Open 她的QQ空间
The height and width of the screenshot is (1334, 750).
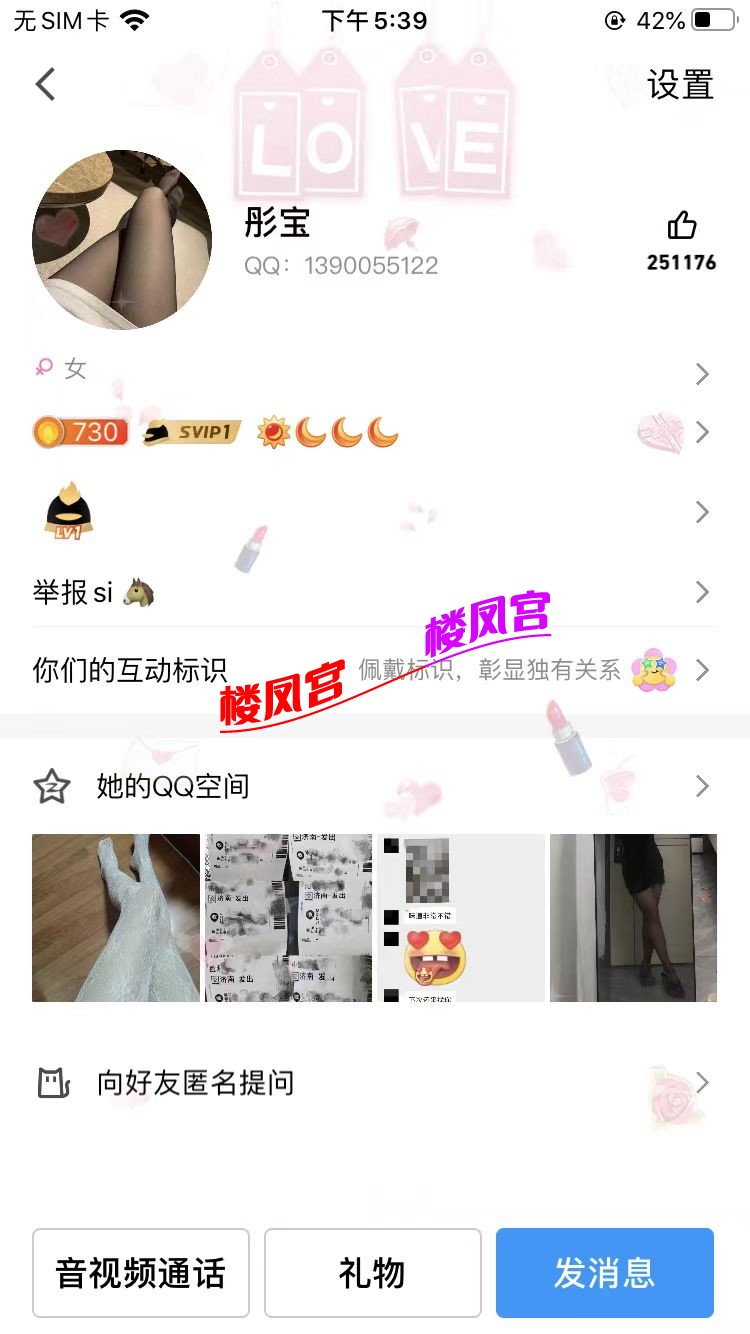[374, 786]
